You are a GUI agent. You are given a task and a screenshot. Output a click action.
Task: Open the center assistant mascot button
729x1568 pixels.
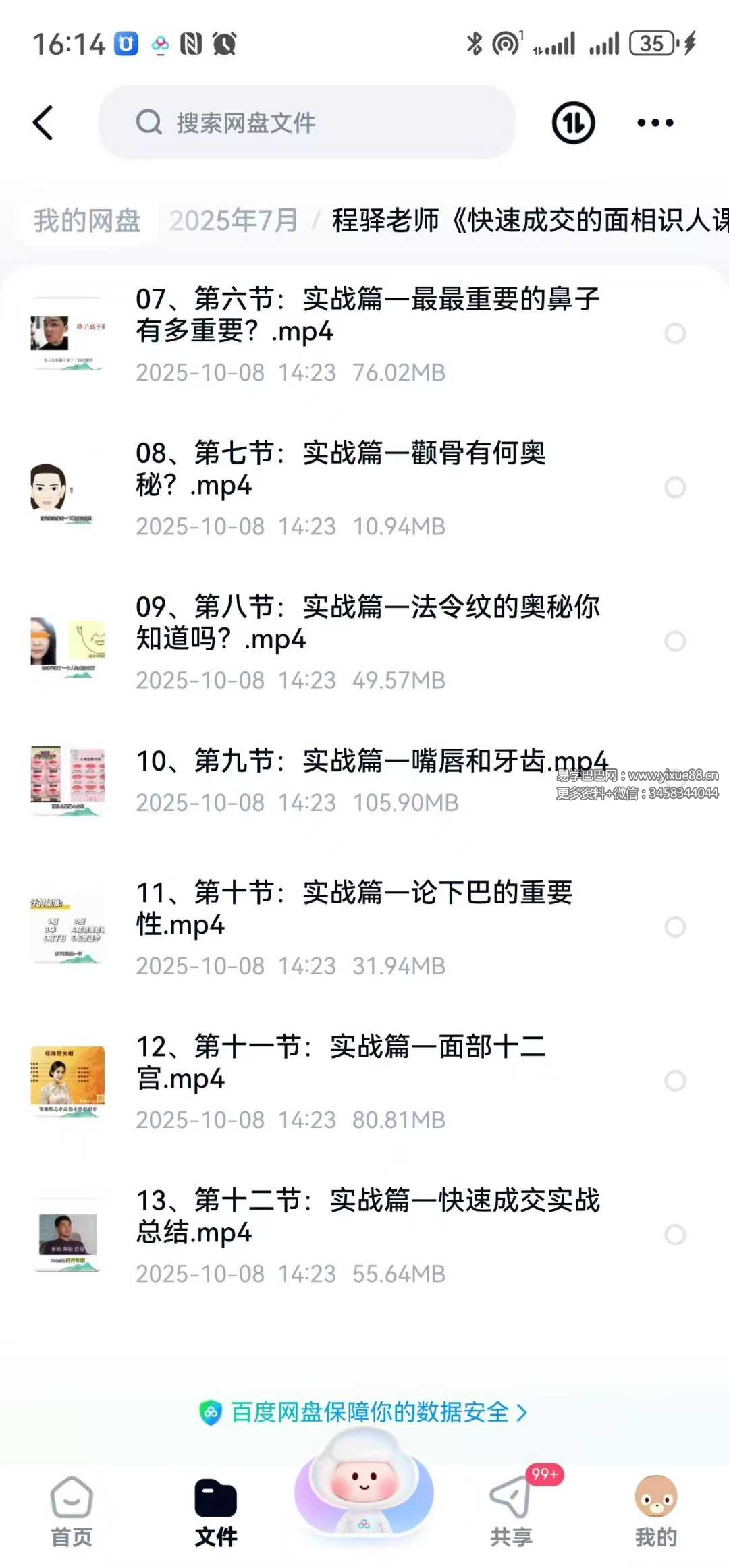pos(364,1484)
